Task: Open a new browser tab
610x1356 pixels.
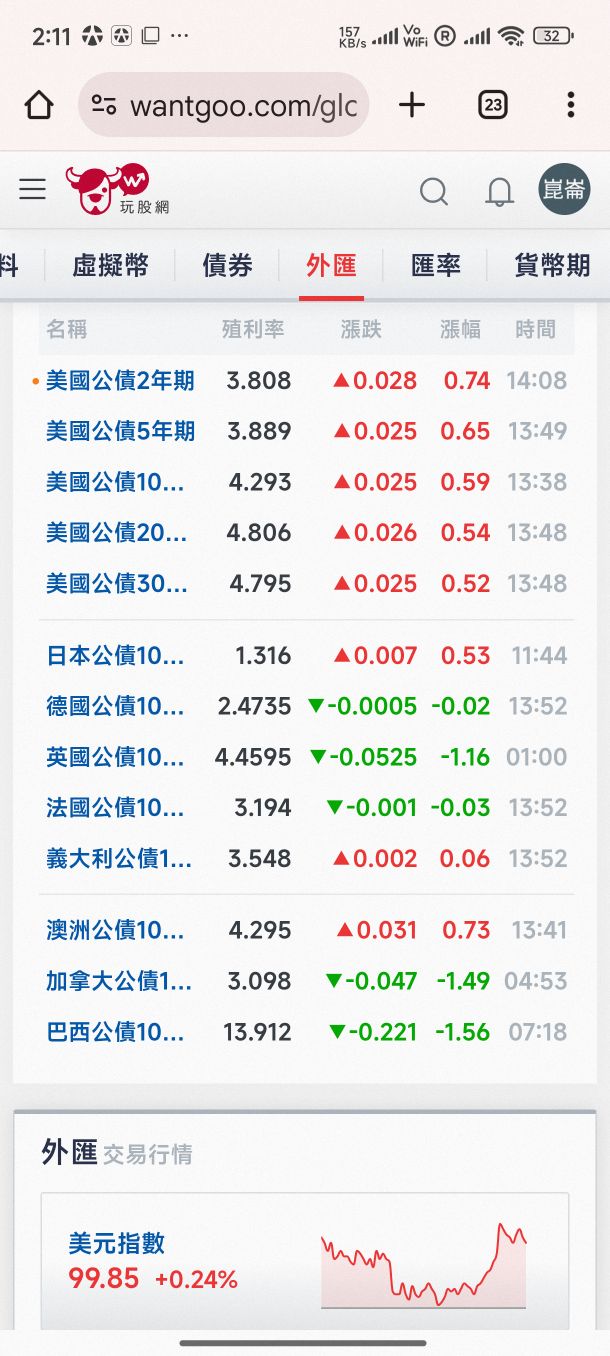Action: tap(412, 105)
